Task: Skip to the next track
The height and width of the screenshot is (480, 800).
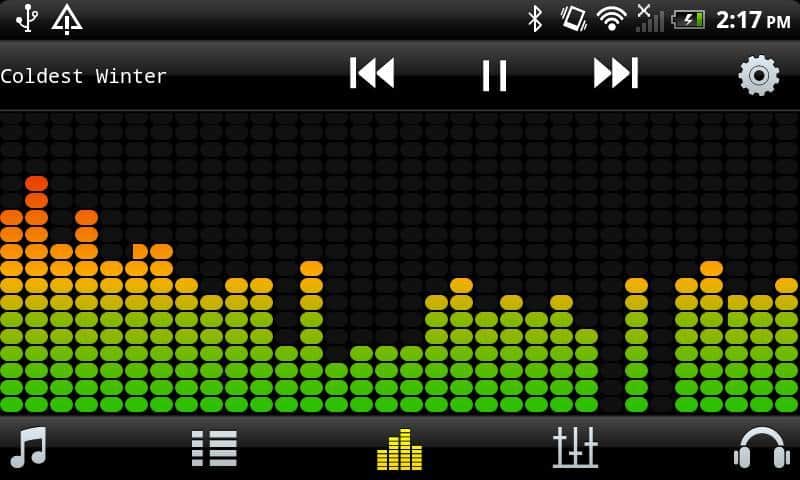Action: tap(615, 74)
